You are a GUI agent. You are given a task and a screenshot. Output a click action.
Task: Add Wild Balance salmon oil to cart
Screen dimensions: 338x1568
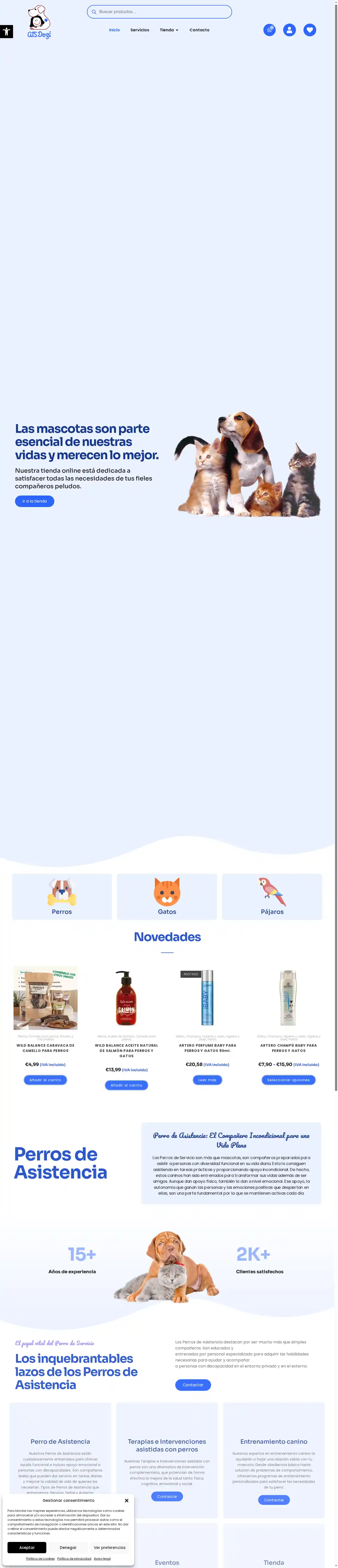pos(126,1085)
